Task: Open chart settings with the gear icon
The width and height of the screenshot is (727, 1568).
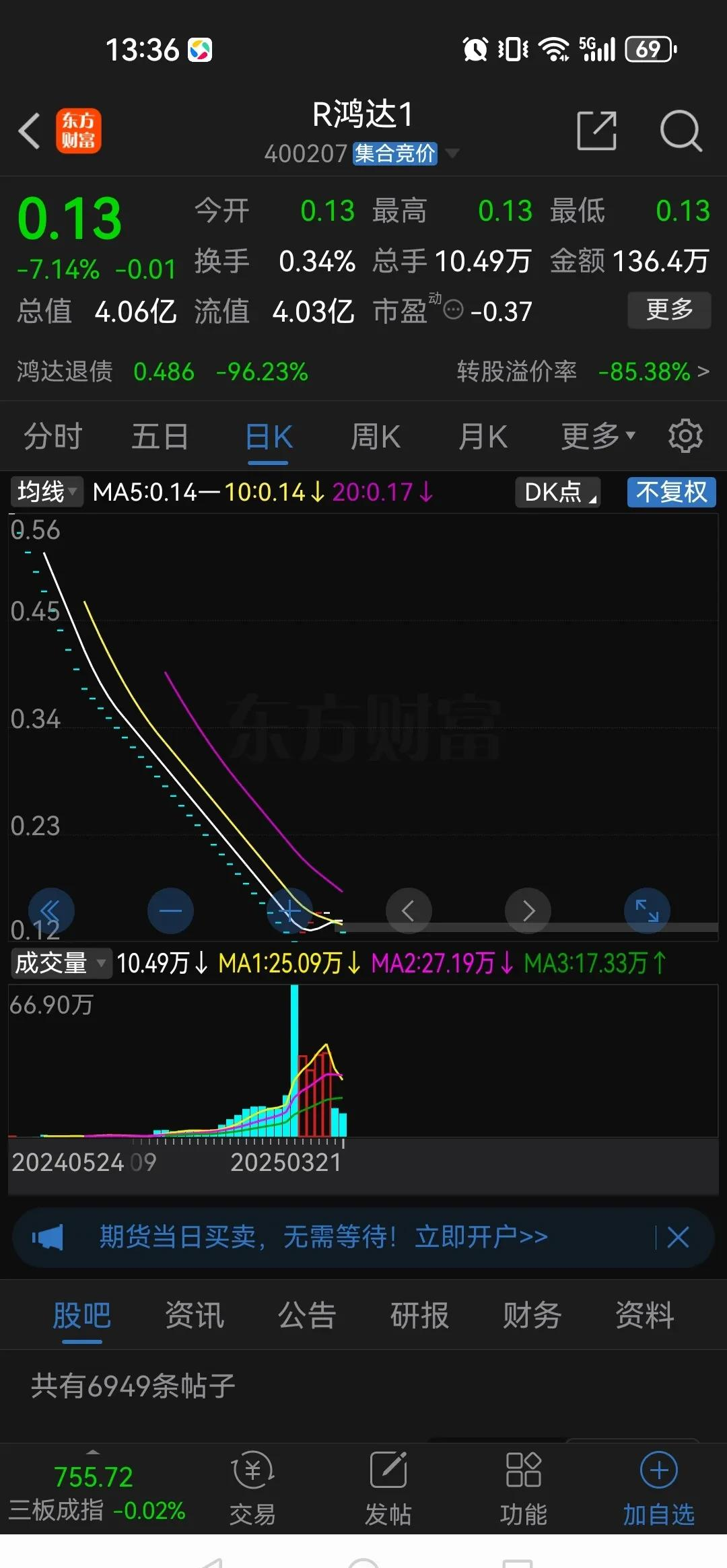Action: [686, 435]
